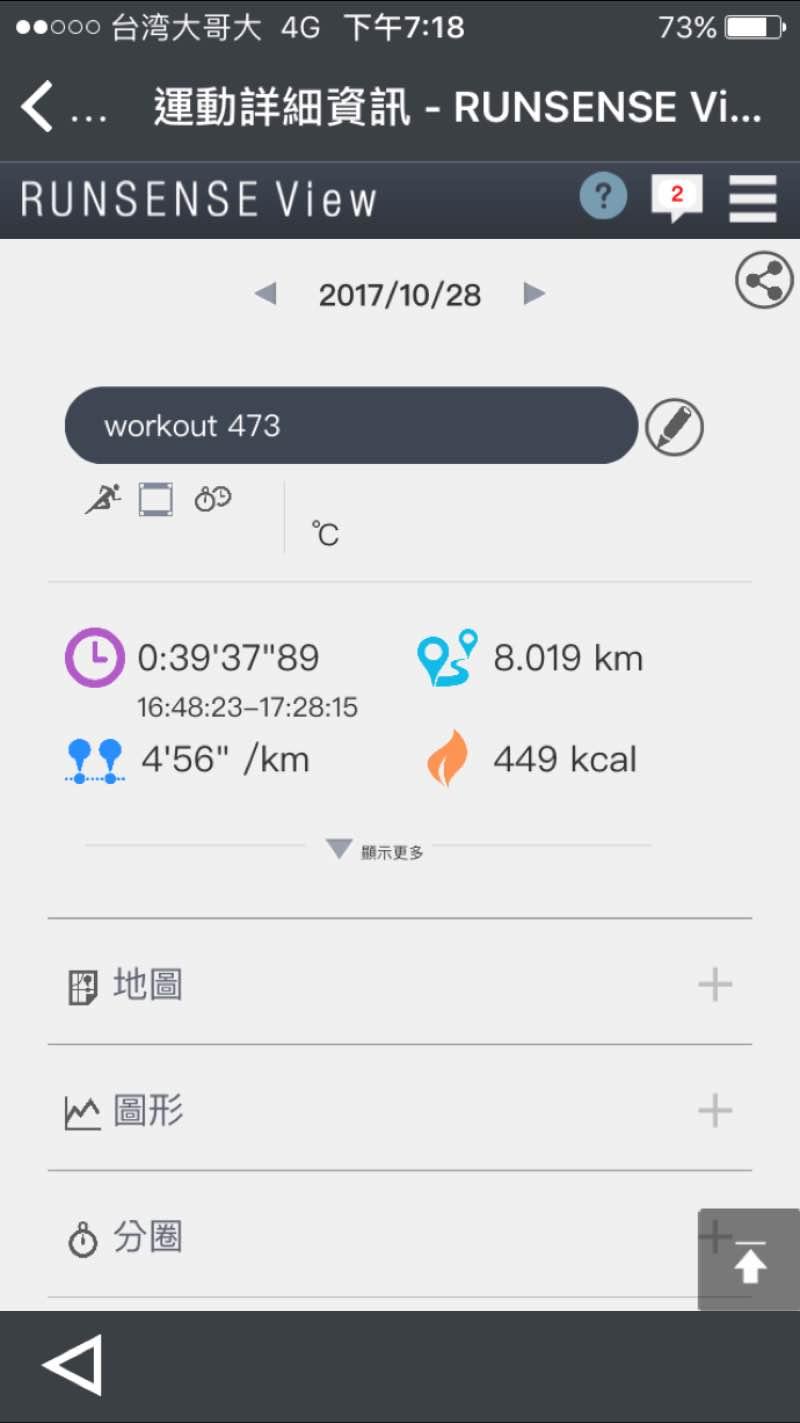Jump back to top of page
This screenshot has height=1423, width=800.
click(749, 1261)
